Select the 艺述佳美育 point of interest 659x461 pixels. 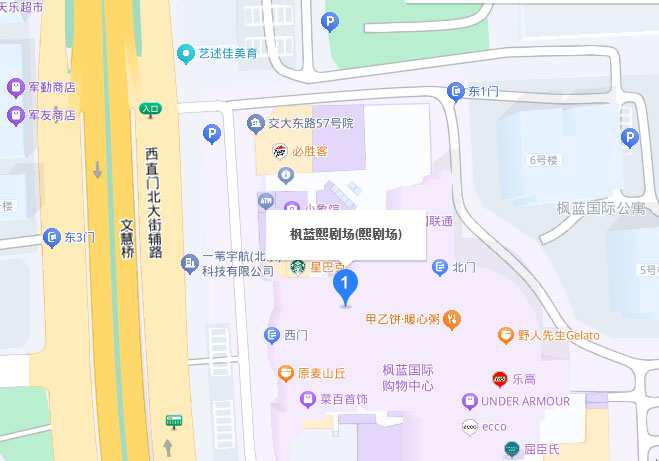(x=186, y=52)
